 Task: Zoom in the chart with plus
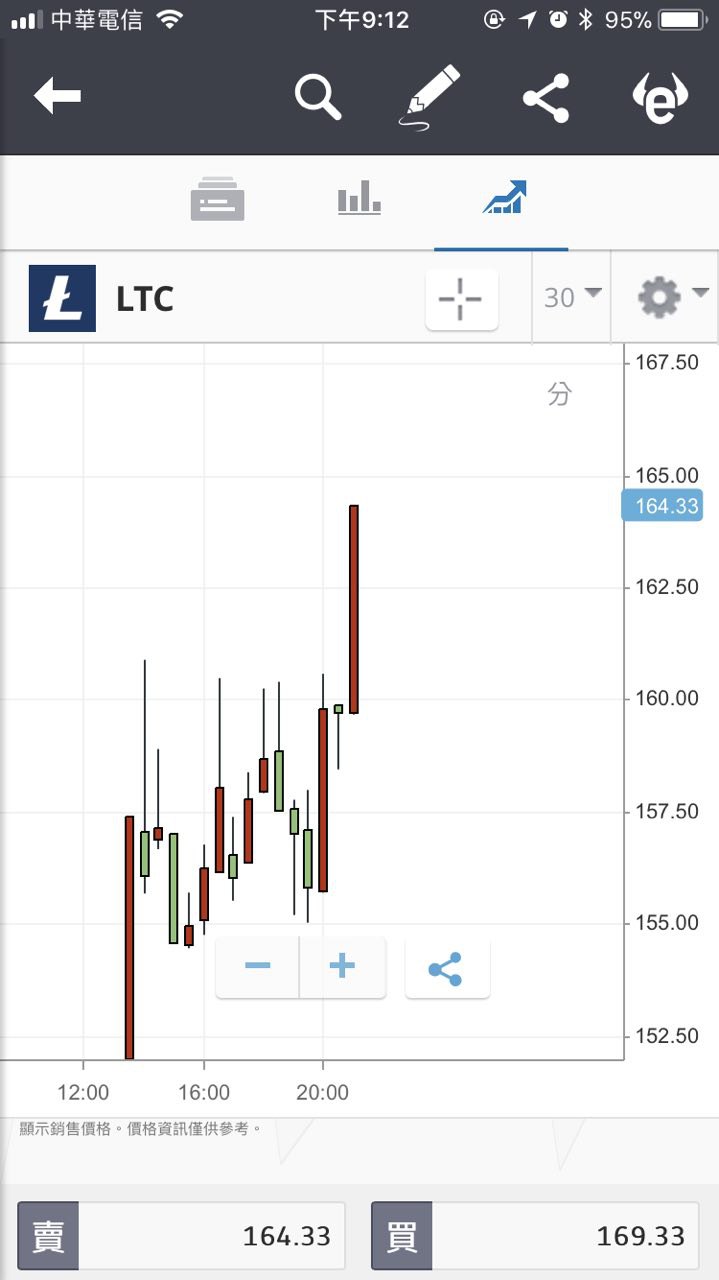[342, 966]
